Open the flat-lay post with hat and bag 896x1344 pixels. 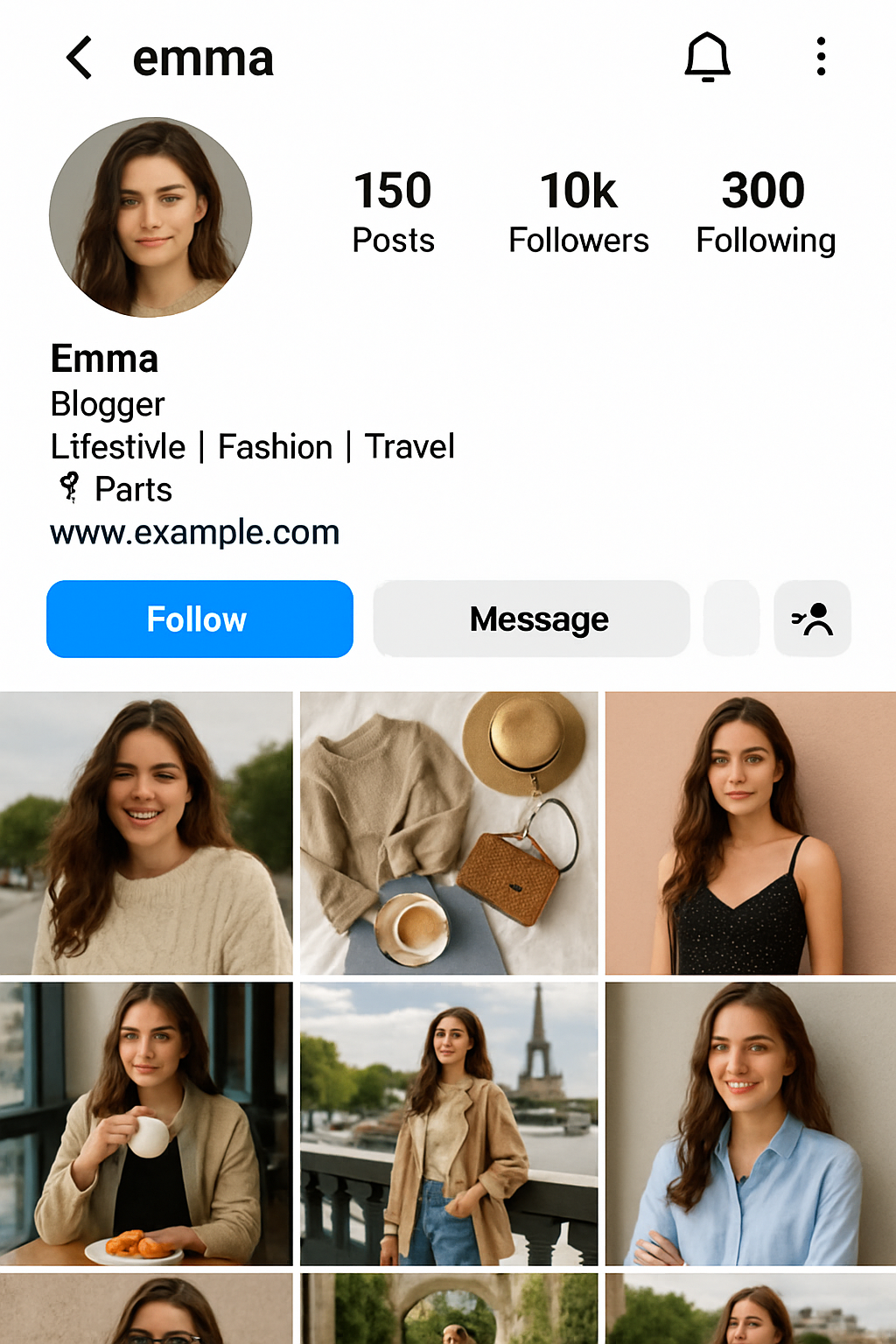449,833
